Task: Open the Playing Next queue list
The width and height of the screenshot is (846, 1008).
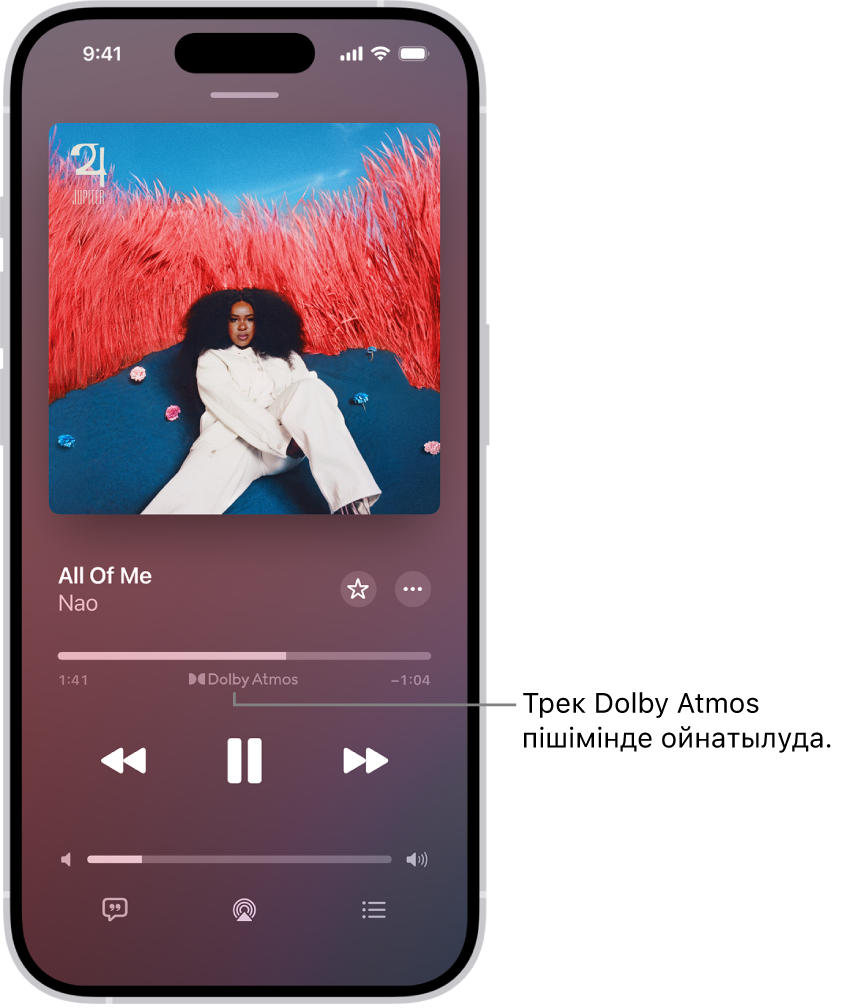Action: pyautogui.click(x=373, y=909)
